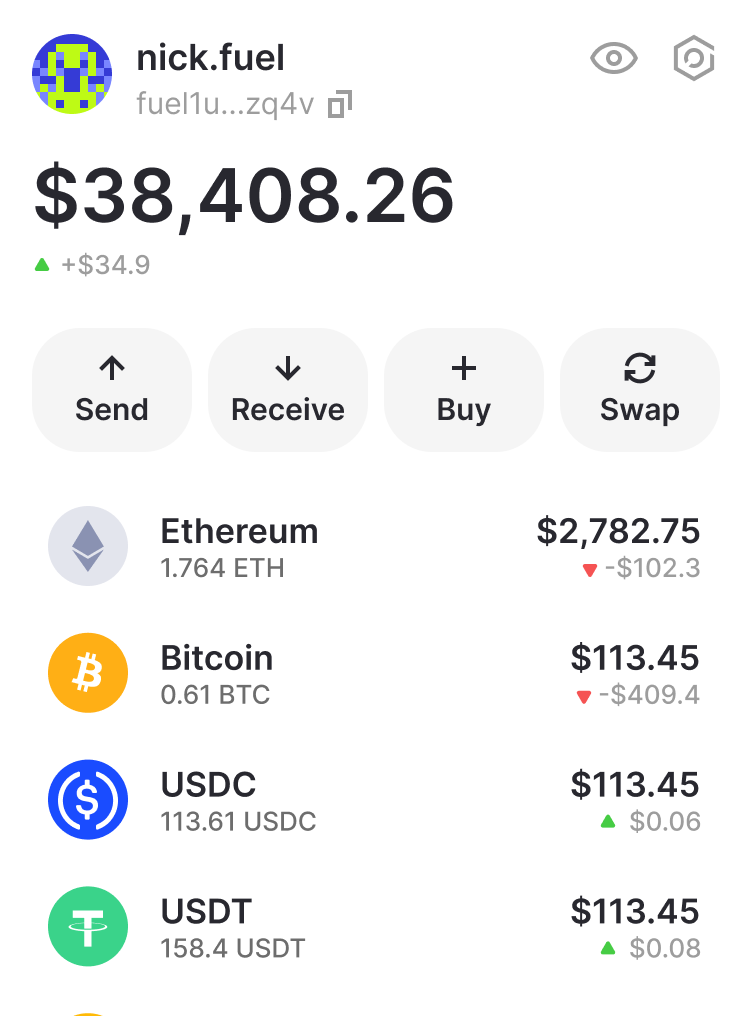750x1016 pixels.
Task: Start a token Swap
Action: tap(640, 390)
